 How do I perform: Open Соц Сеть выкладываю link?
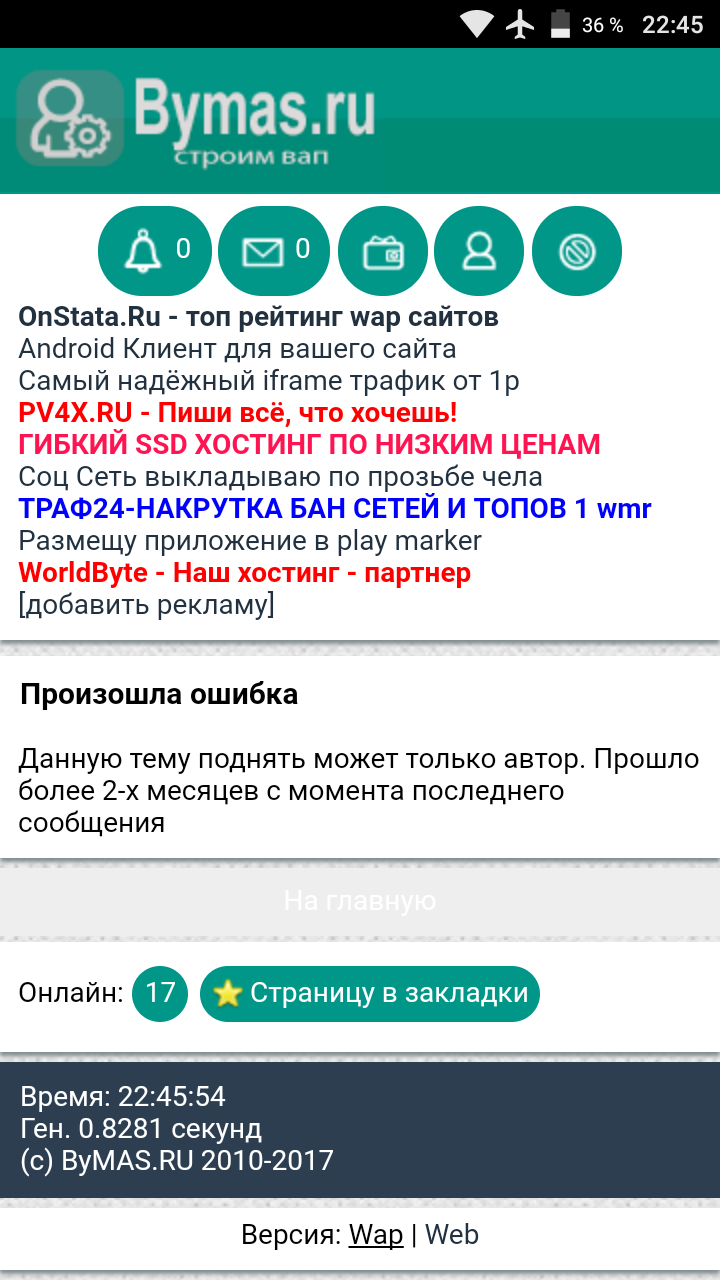pos(280,477)
